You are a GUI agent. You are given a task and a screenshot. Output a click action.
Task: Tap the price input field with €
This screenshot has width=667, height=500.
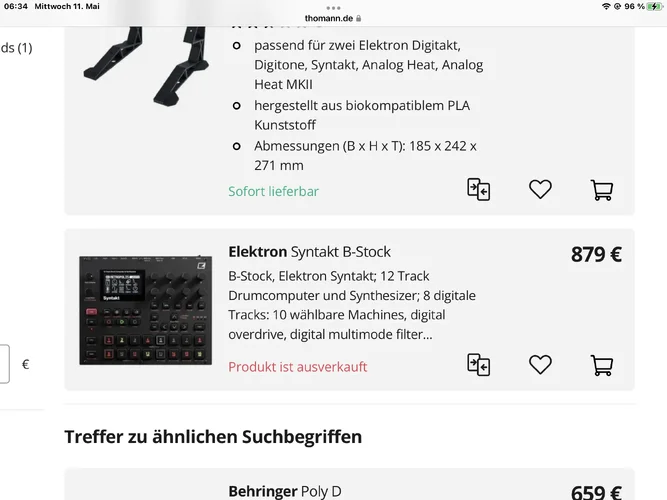coord(5,364)
